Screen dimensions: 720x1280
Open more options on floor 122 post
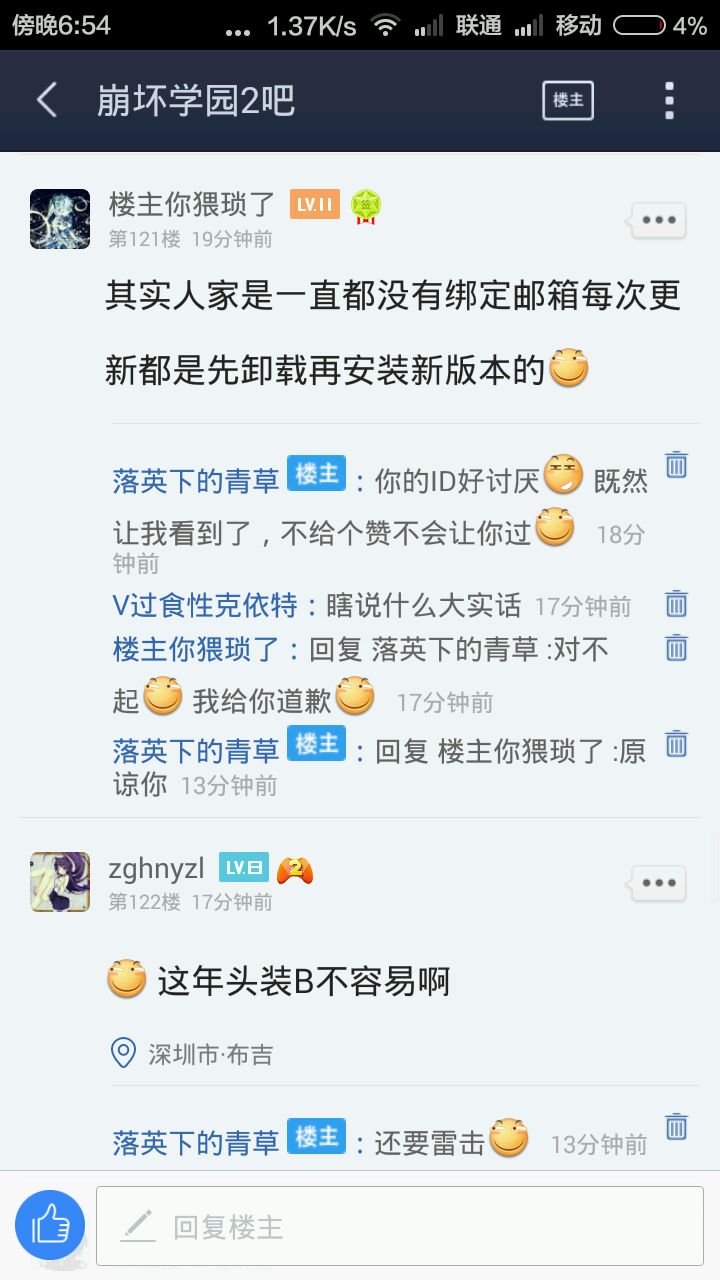pyautogui.click(x=658, y=883)
